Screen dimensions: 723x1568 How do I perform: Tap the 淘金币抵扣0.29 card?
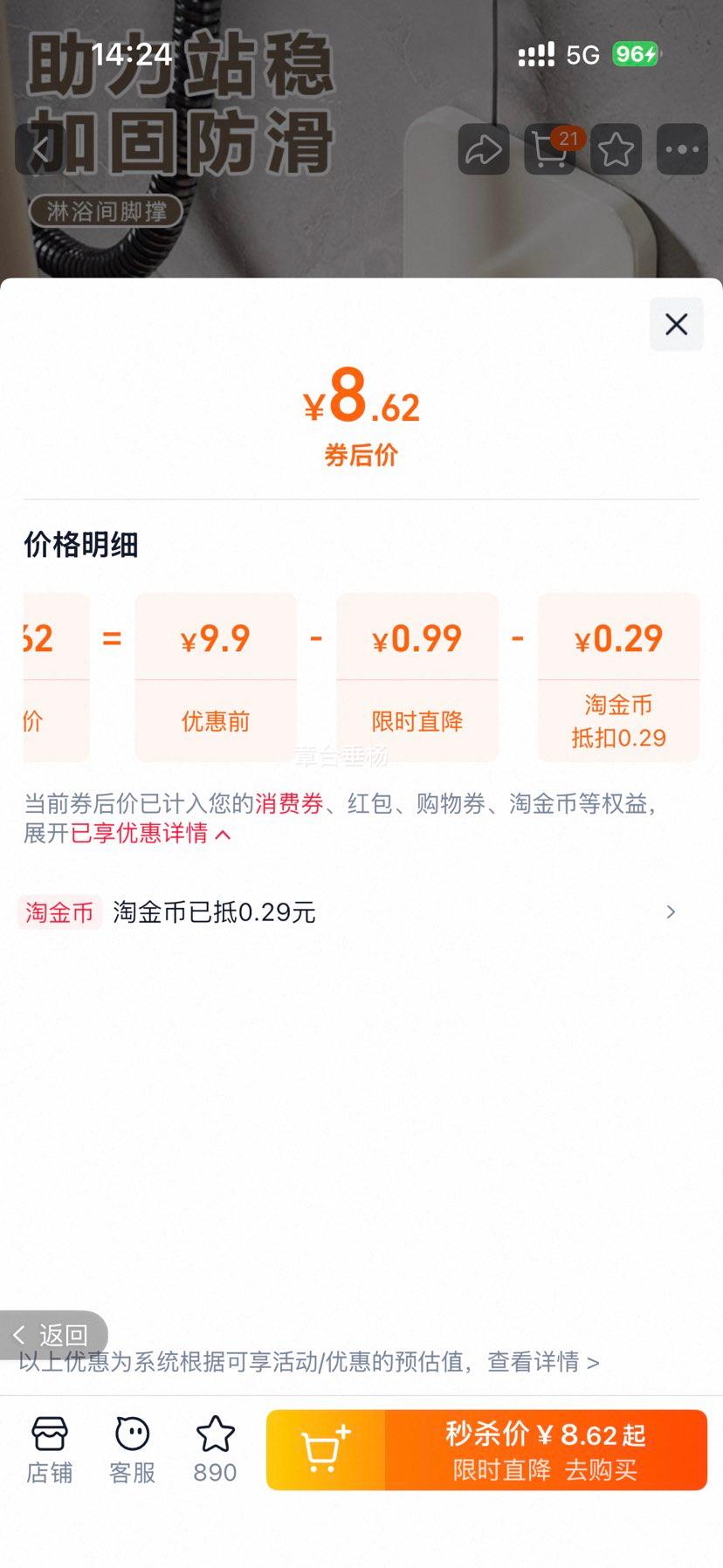[x=618, y=677]
